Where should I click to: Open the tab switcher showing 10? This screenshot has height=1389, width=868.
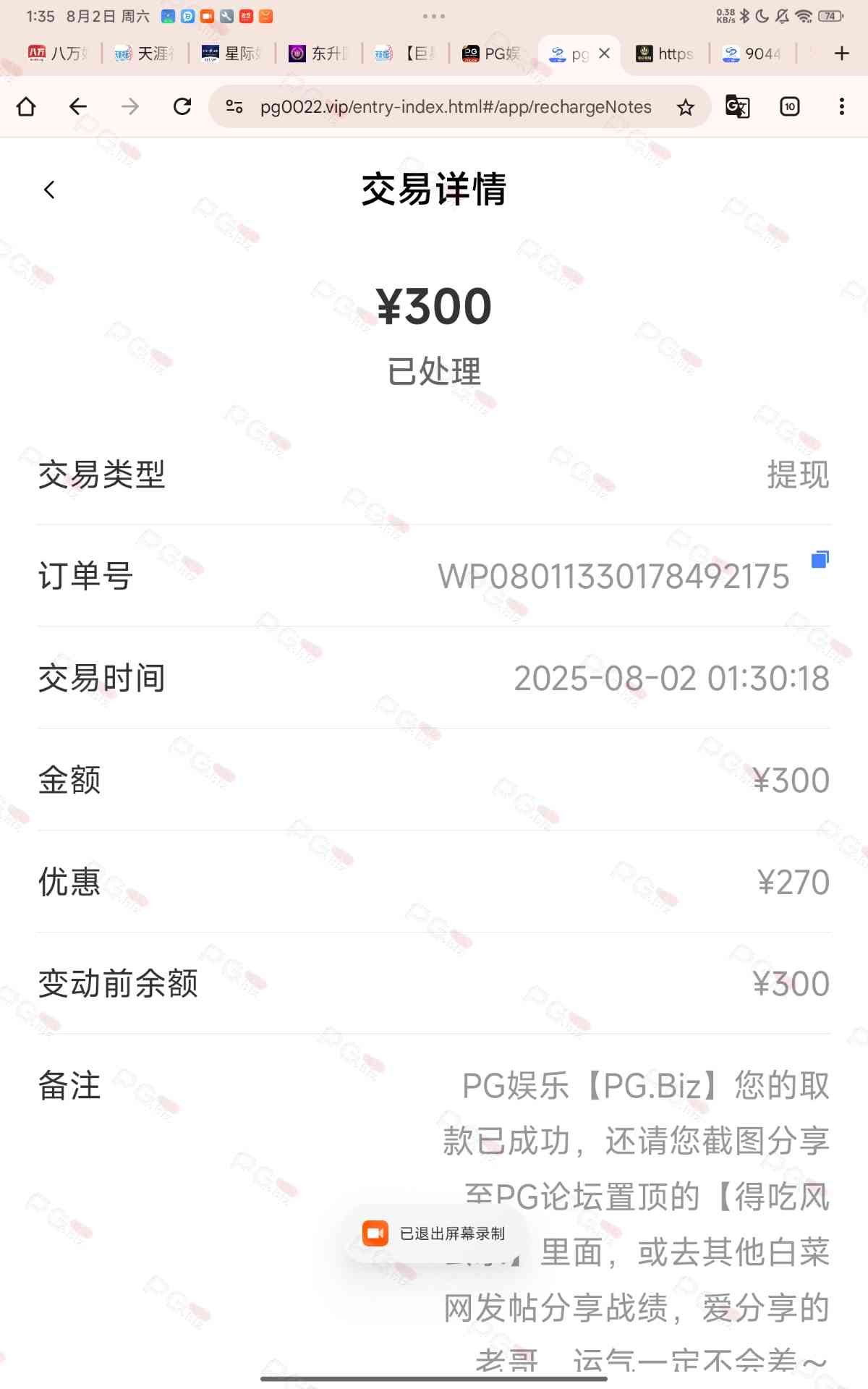click(x=789, y=107)
